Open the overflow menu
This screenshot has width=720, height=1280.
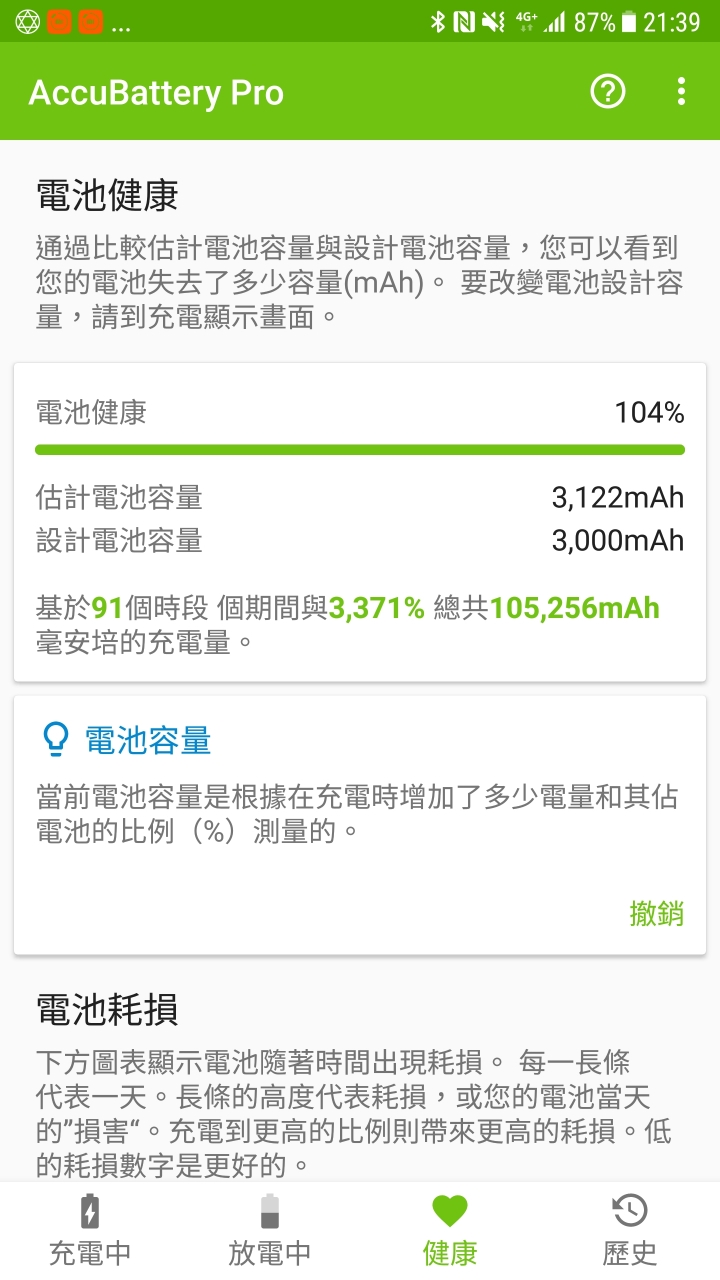point(681,92)
